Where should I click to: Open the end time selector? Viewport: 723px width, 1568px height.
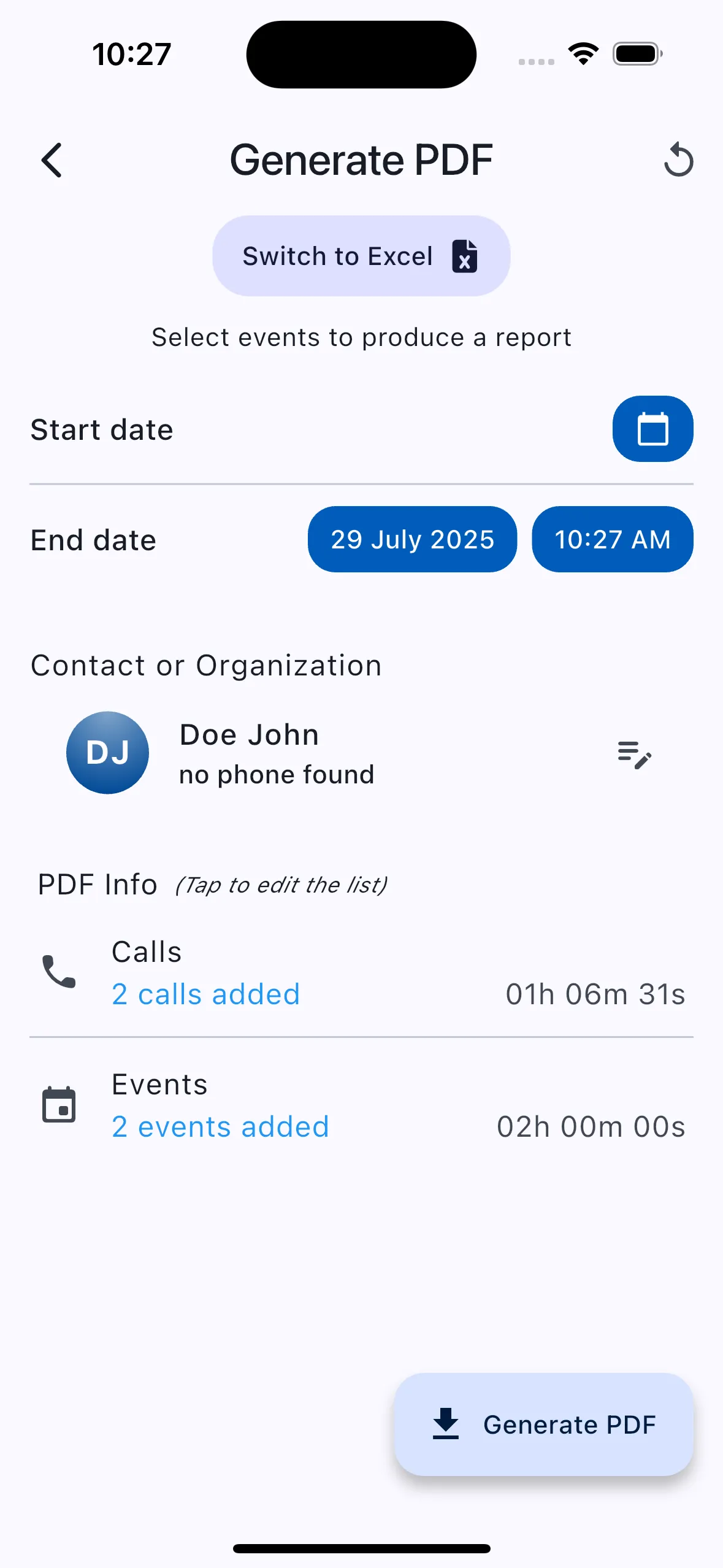(612, 539)
